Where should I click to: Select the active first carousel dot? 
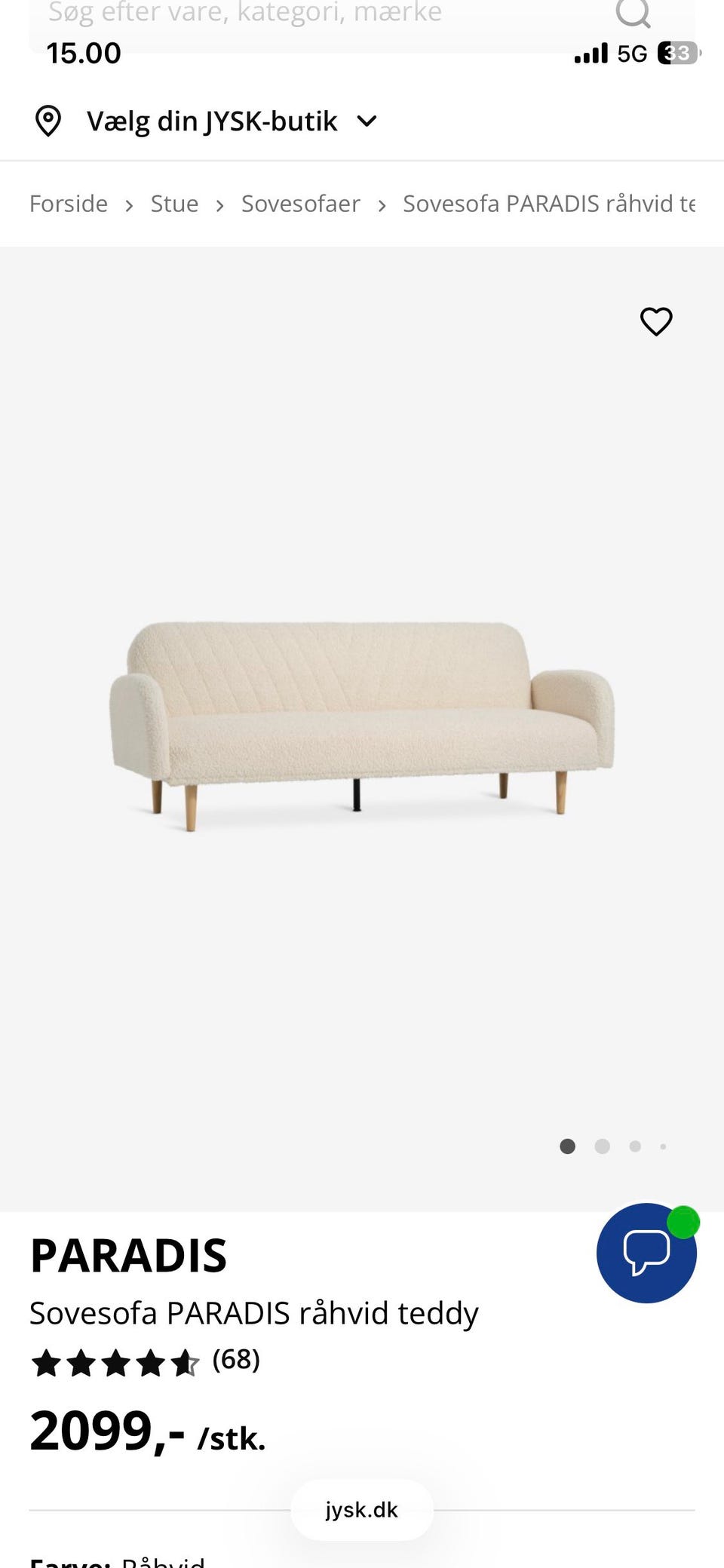(568, 1146)
